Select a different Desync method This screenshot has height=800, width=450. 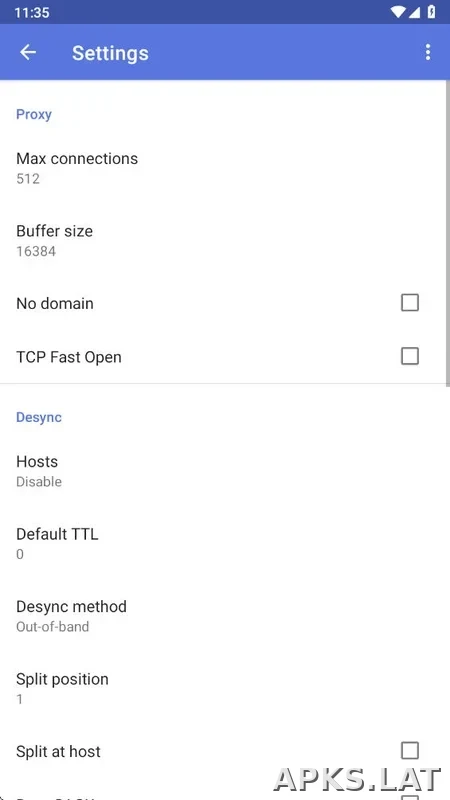tap(223, 616)
